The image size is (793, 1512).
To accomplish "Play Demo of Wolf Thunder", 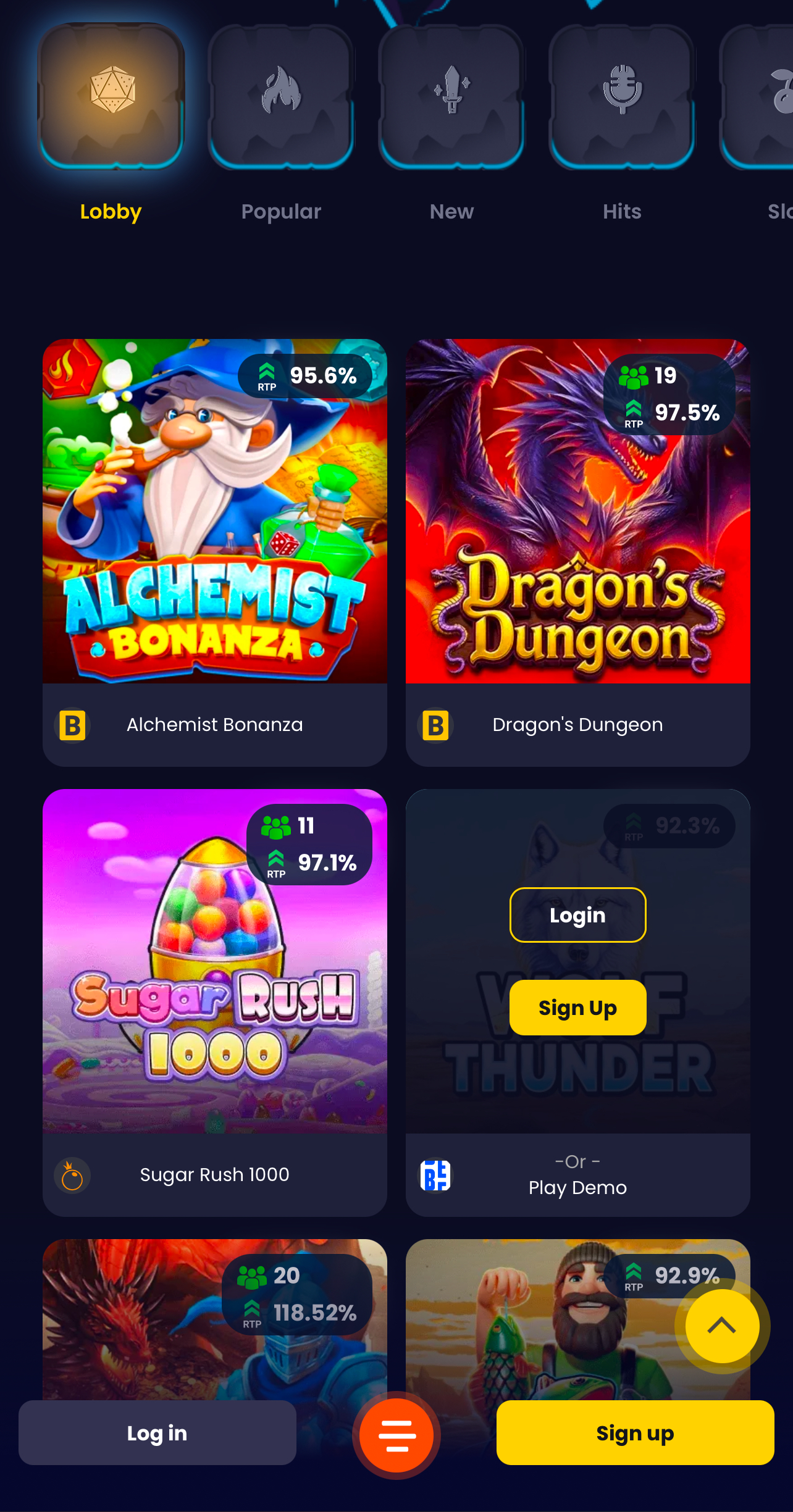I will point(577,1187).
